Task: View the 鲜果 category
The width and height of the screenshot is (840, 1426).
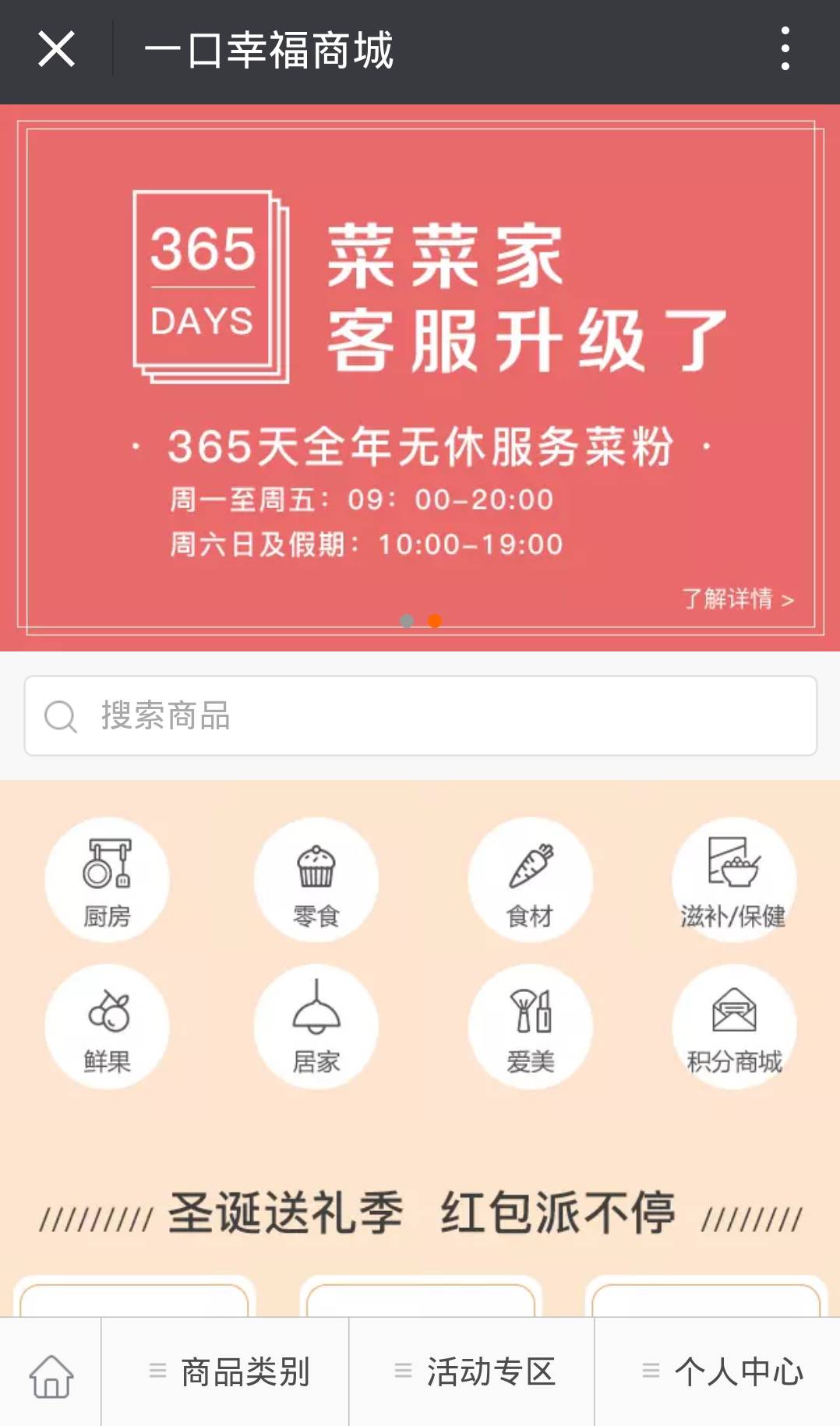Action: 108,1026
